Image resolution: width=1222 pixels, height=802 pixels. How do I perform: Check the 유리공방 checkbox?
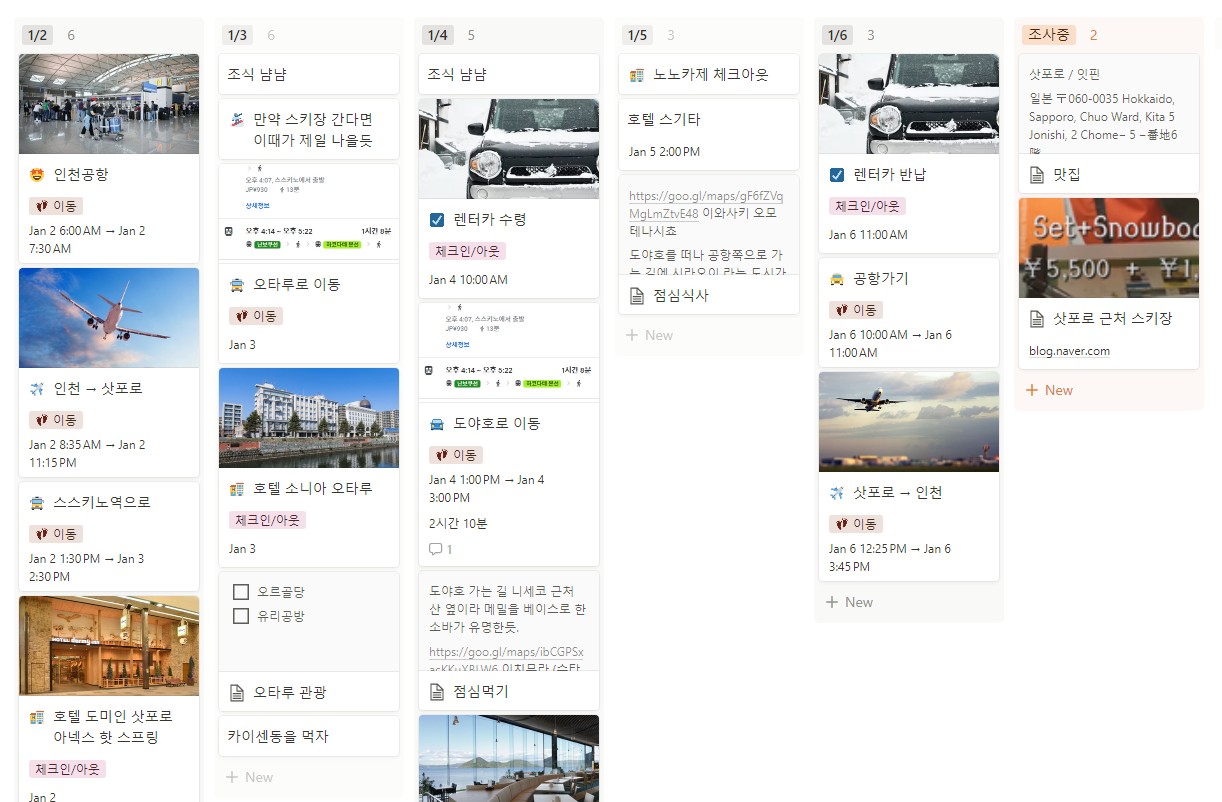point(241,616)
